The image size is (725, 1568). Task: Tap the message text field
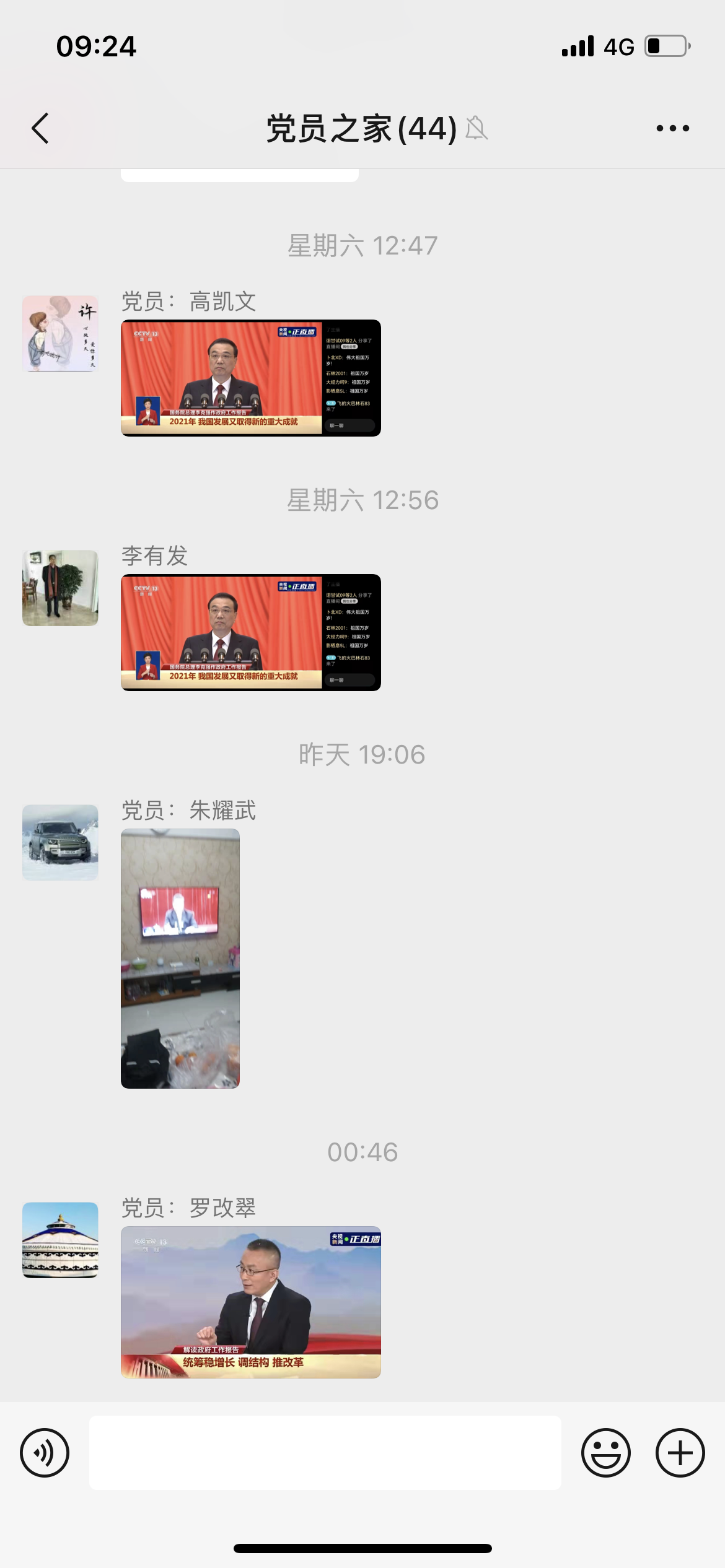325,1452
